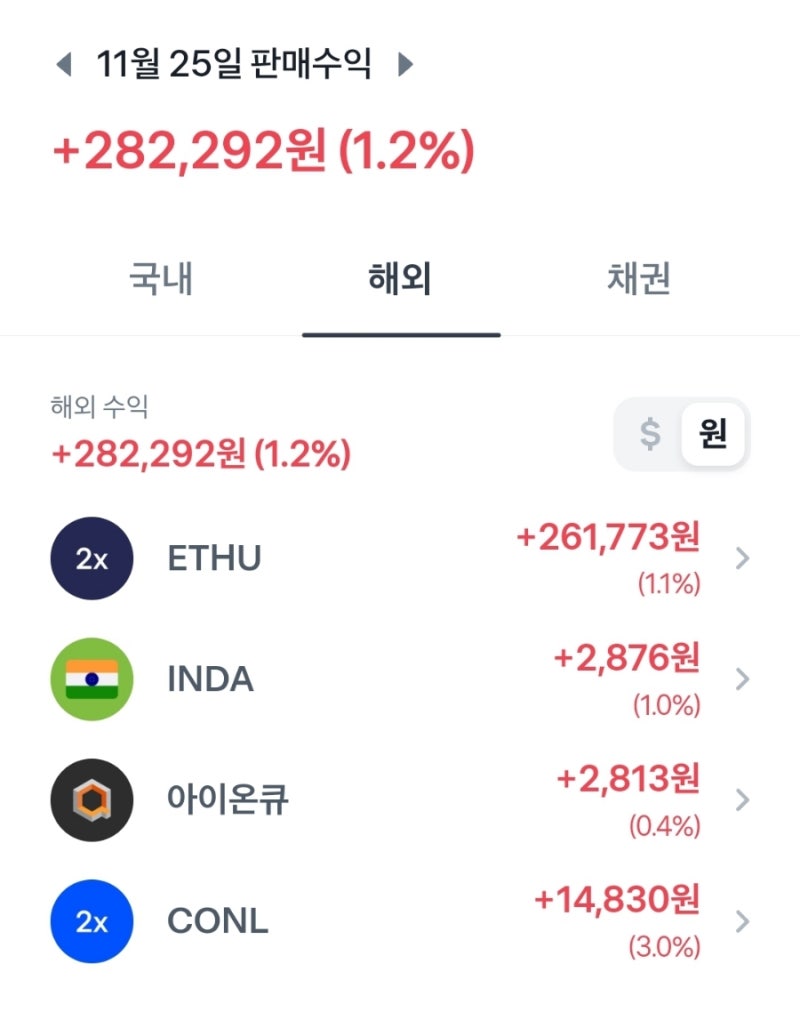Select the CONL 2x blue badge icon
Viewport: 800px width, 1036px height.
[x=90, y=921]
